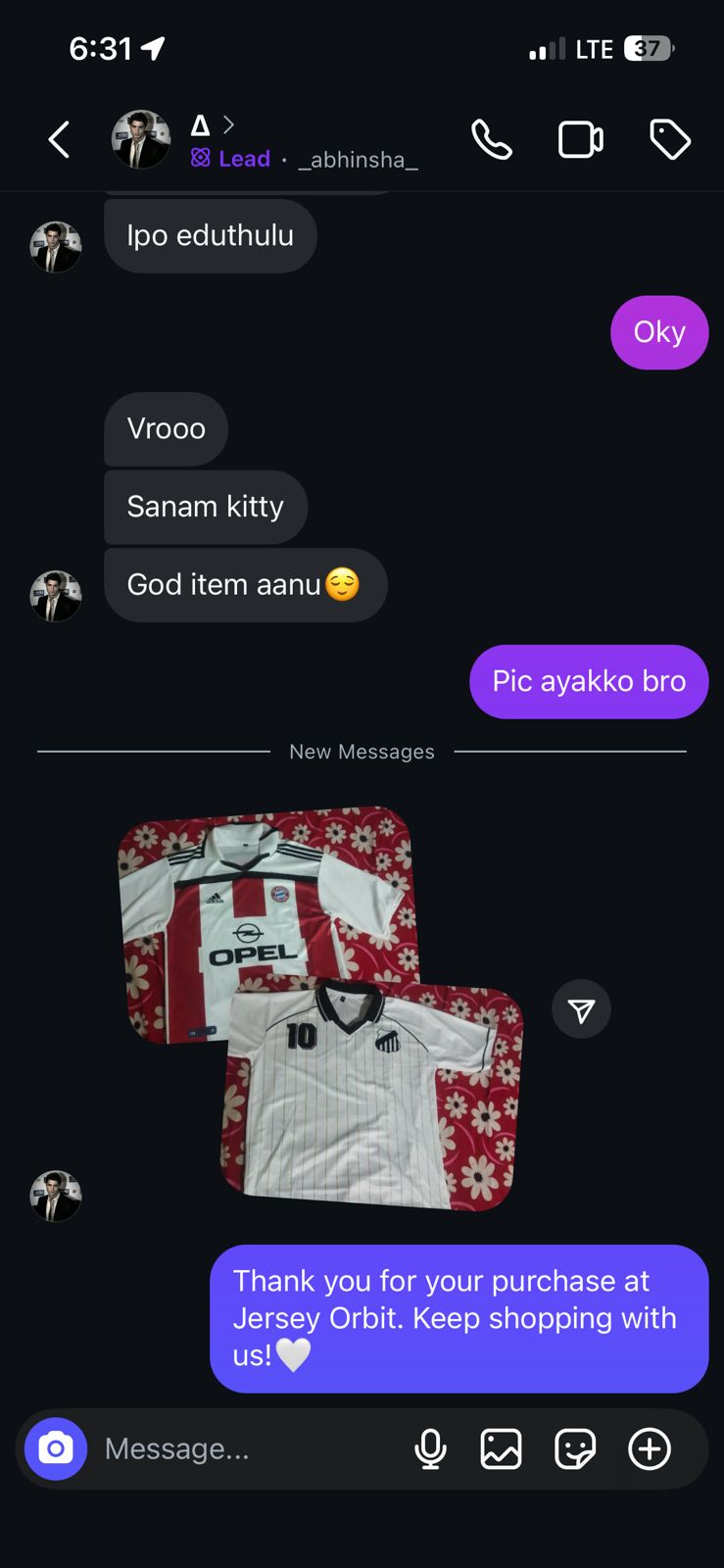Screen dimensions: 724x1568
Task: Open the camera from message bar
Action: (56, 1448)
